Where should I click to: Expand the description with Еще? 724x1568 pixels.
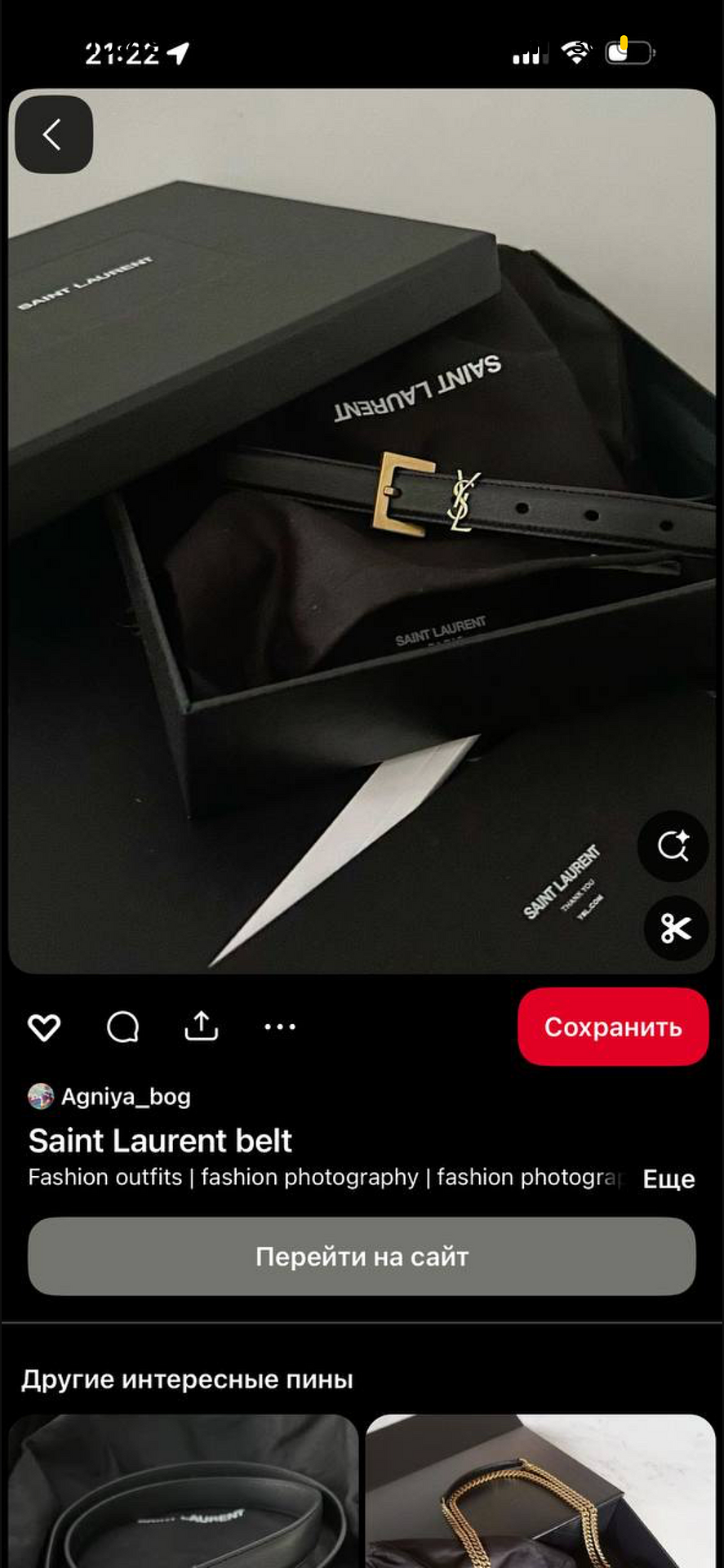pyautogui.click(x=668, y=1178)
